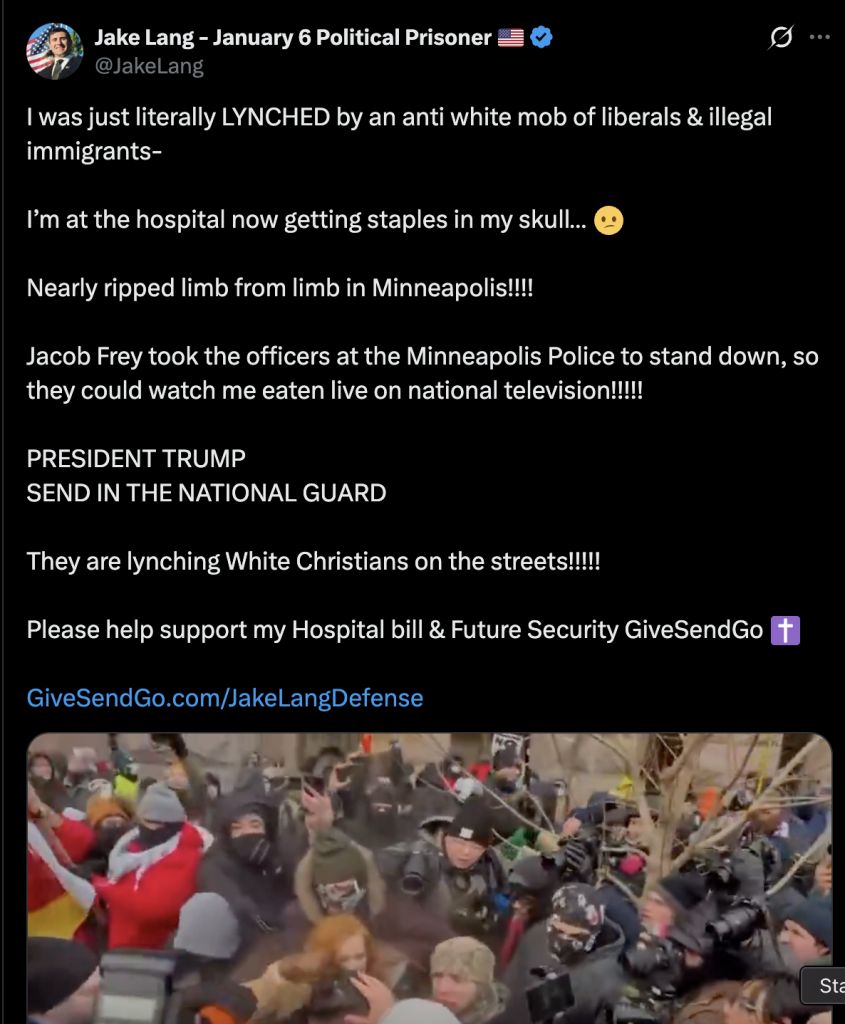Open Jake Lang's profile picture
The width and height of the screenshot is (845, 1024).
54,51
